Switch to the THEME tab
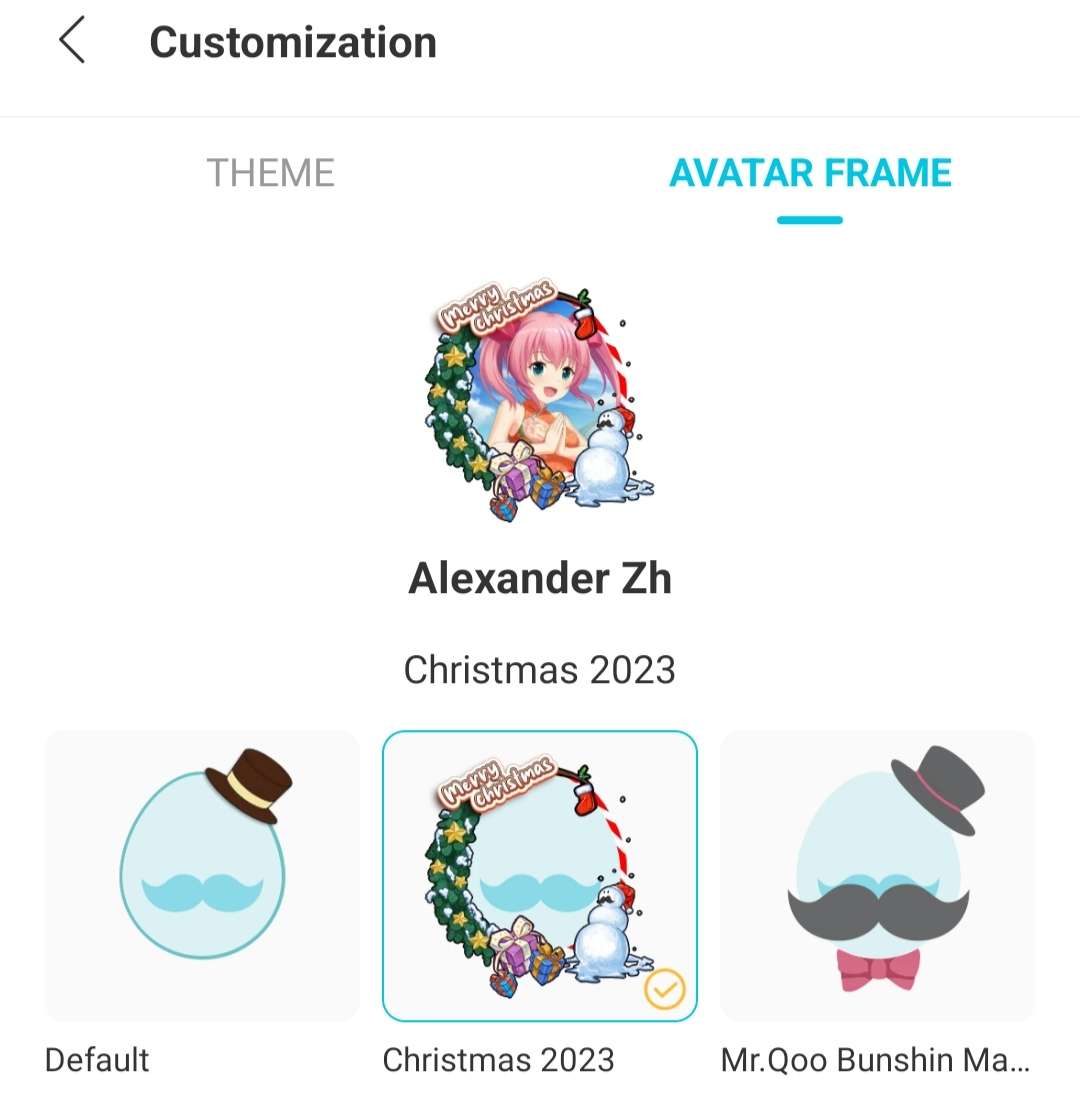 (x=270, y=173)
